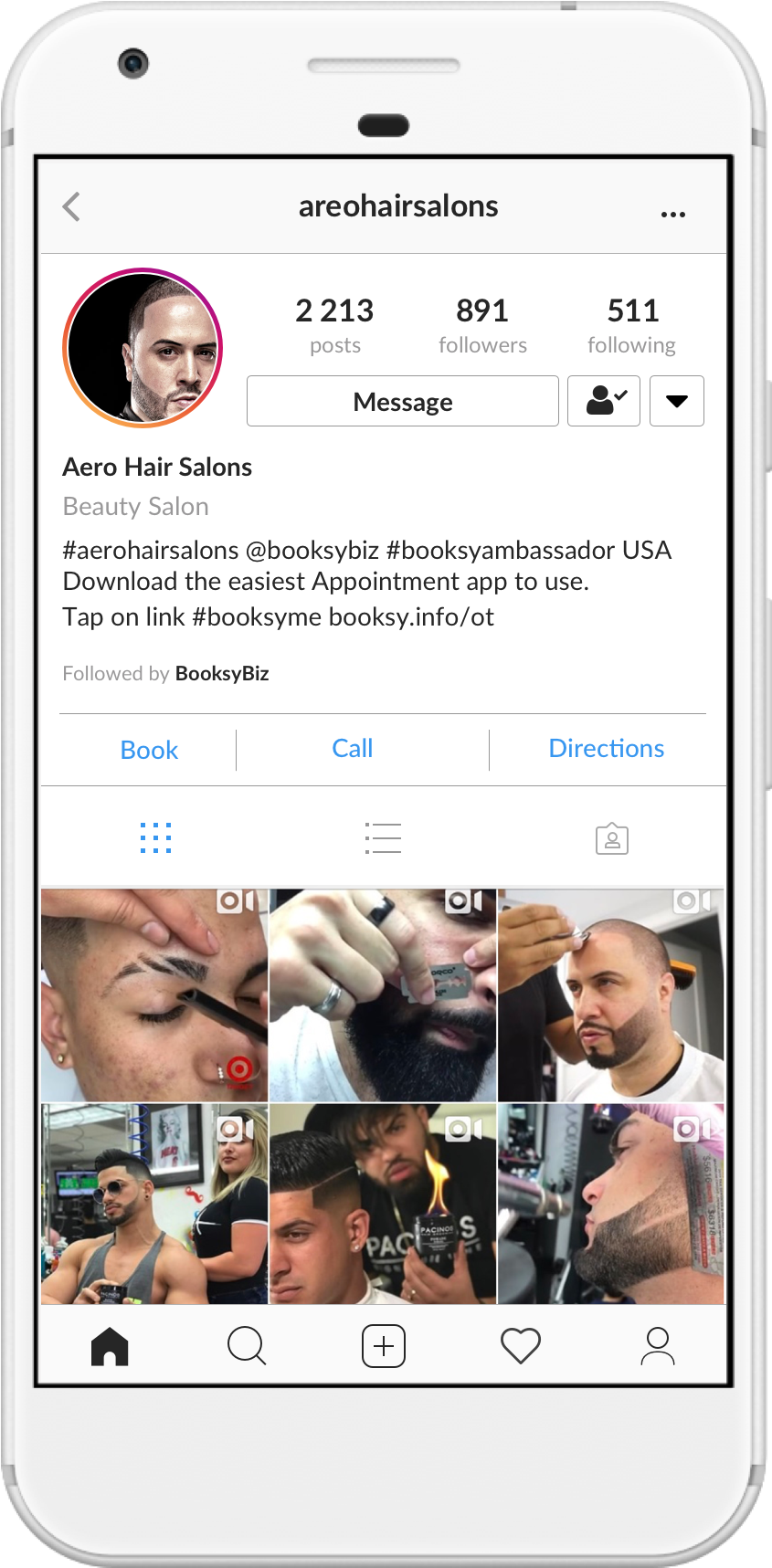Screen dimensions: 772x1568
Task: Go back using the top-left arrow
Action: tap(71, 206)
